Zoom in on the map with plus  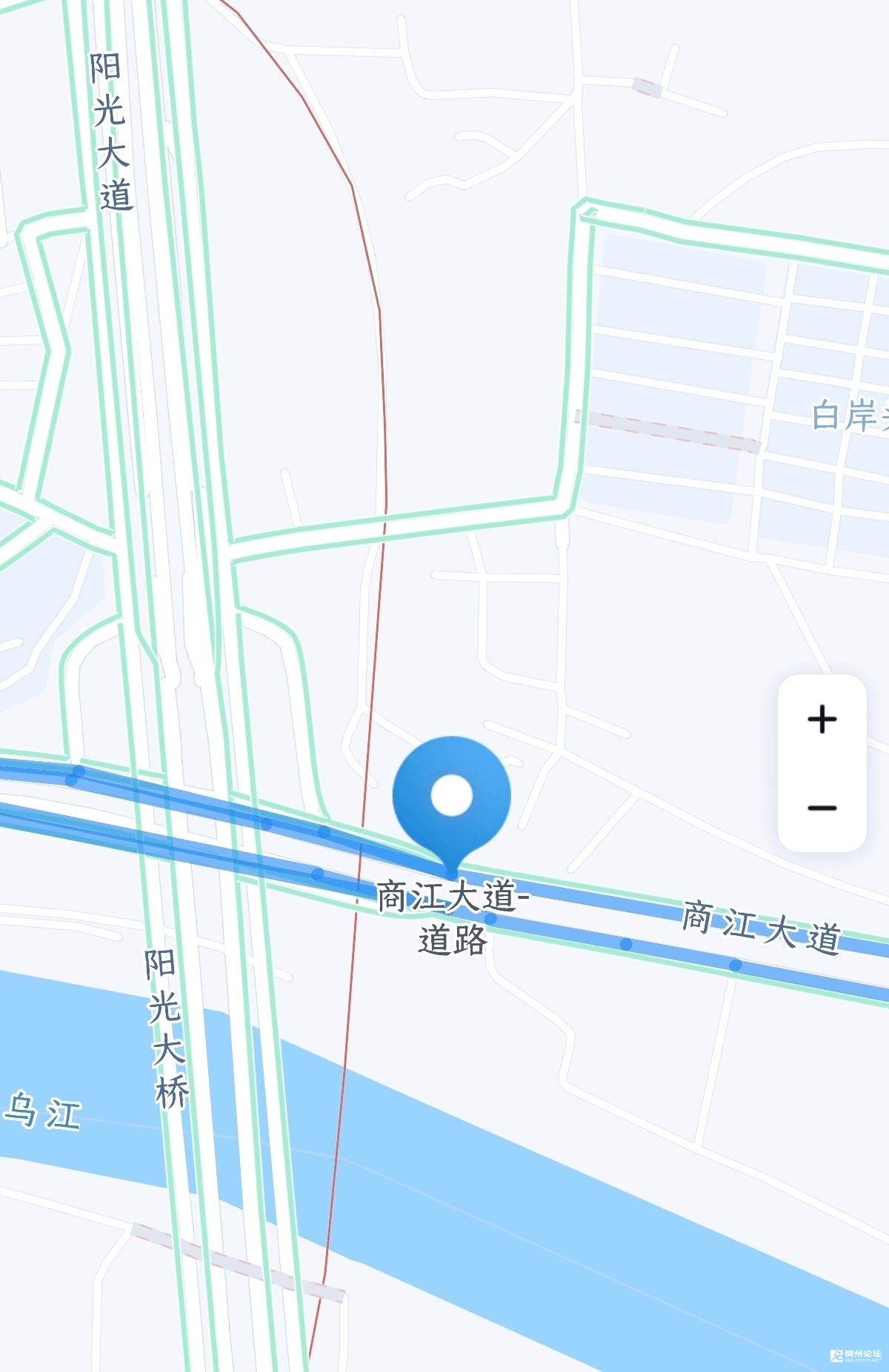(822, 719)
